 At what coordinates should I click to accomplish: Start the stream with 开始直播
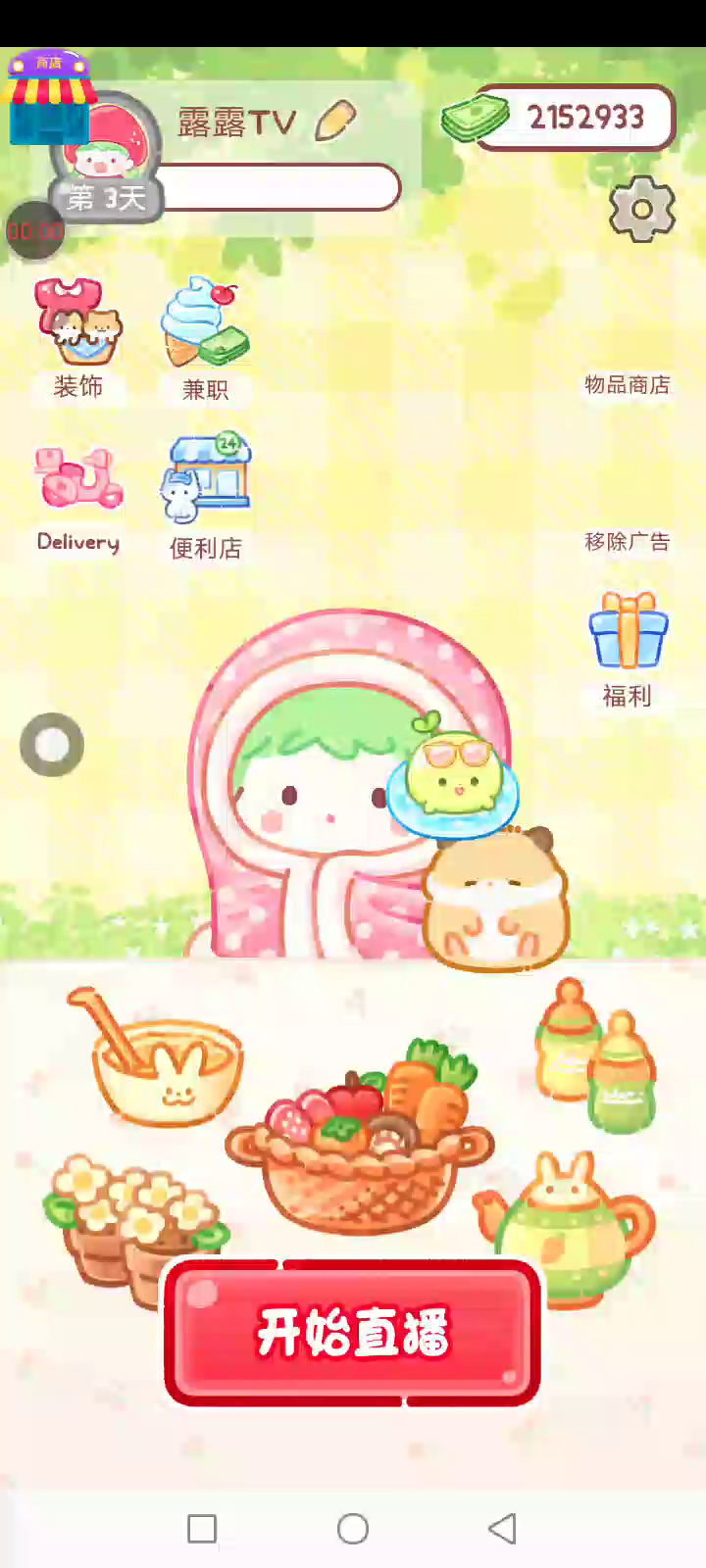pos(353,1333)
